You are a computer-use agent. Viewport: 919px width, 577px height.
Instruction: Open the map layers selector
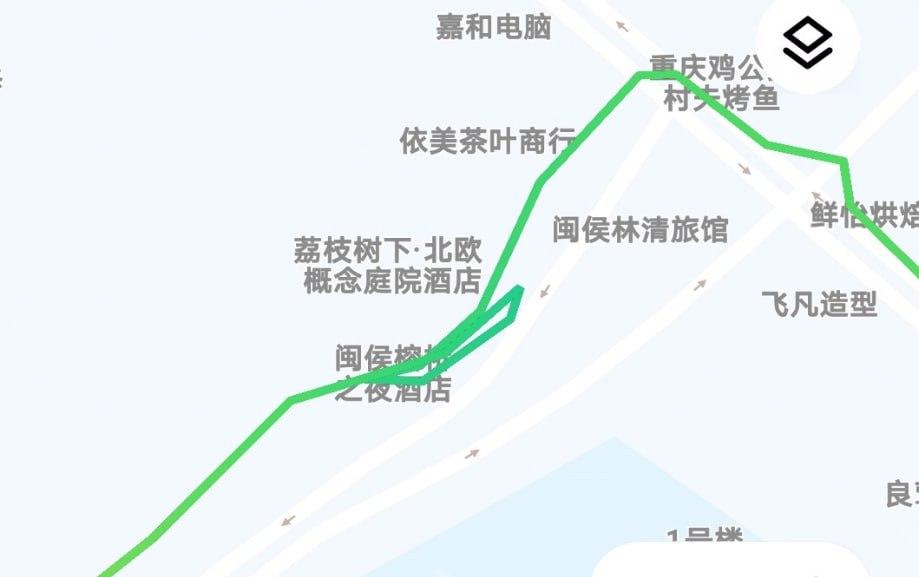coord(807,43)
